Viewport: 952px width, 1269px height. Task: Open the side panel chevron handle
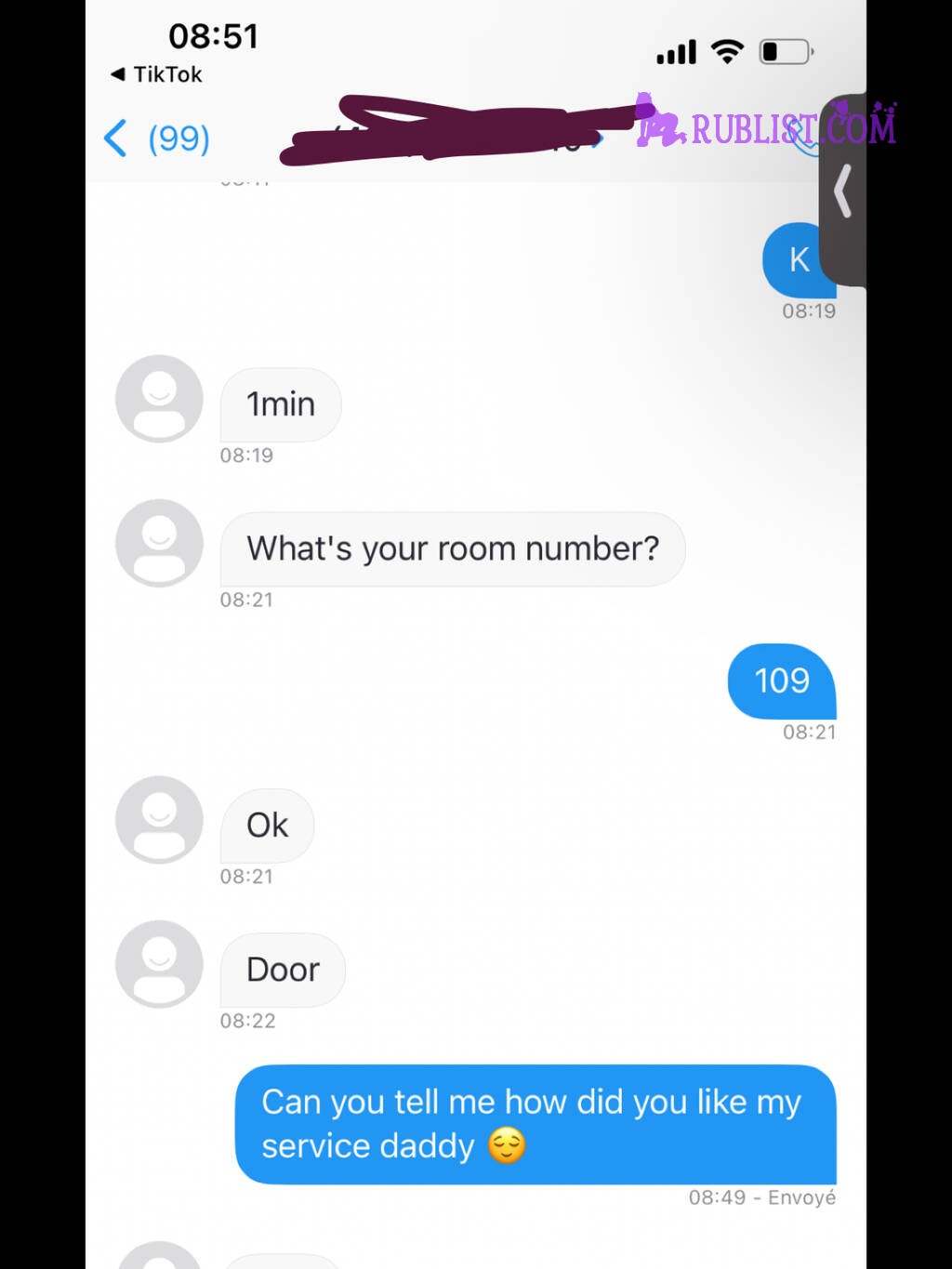click(842, 191)
